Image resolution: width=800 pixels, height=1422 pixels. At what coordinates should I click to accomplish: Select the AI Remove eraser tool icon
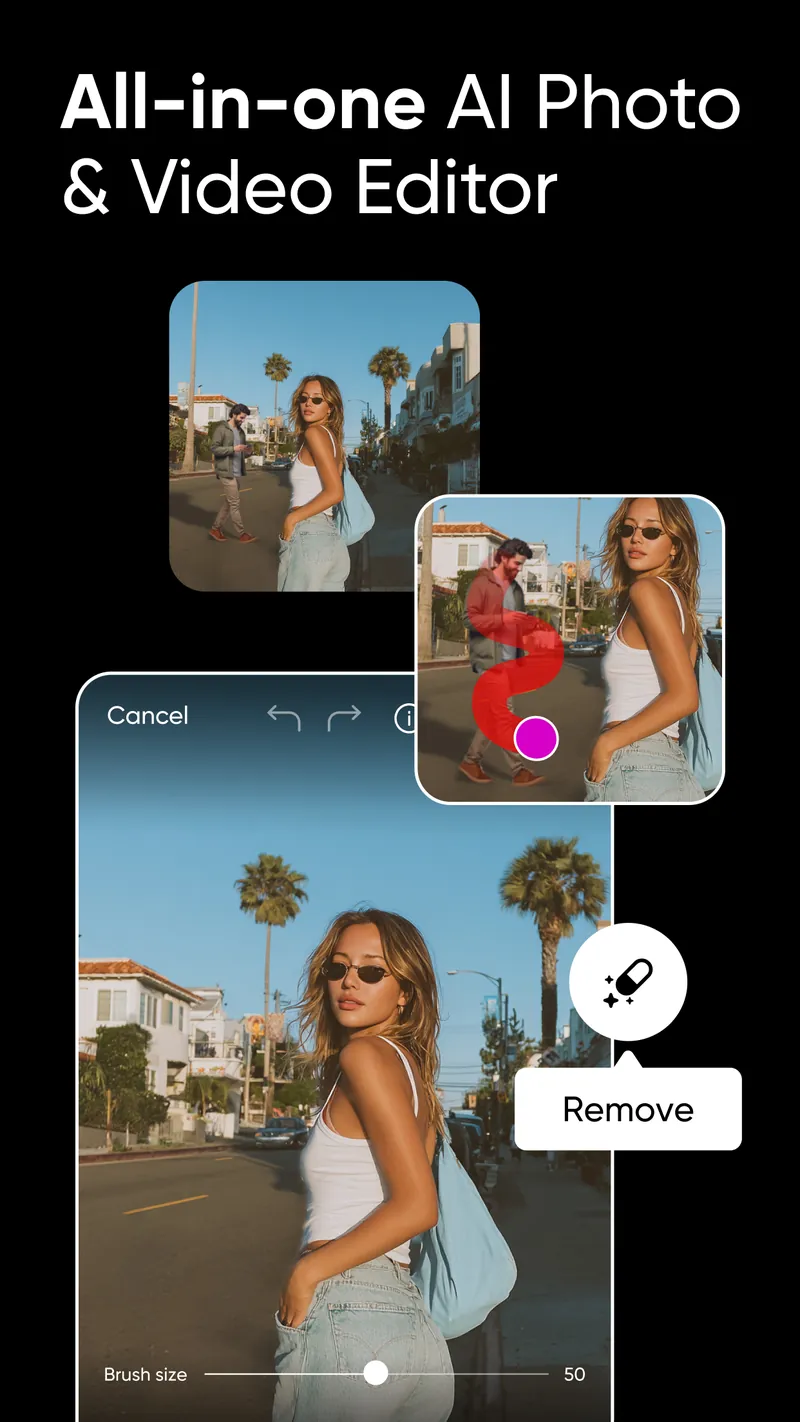tap(628, 981)
